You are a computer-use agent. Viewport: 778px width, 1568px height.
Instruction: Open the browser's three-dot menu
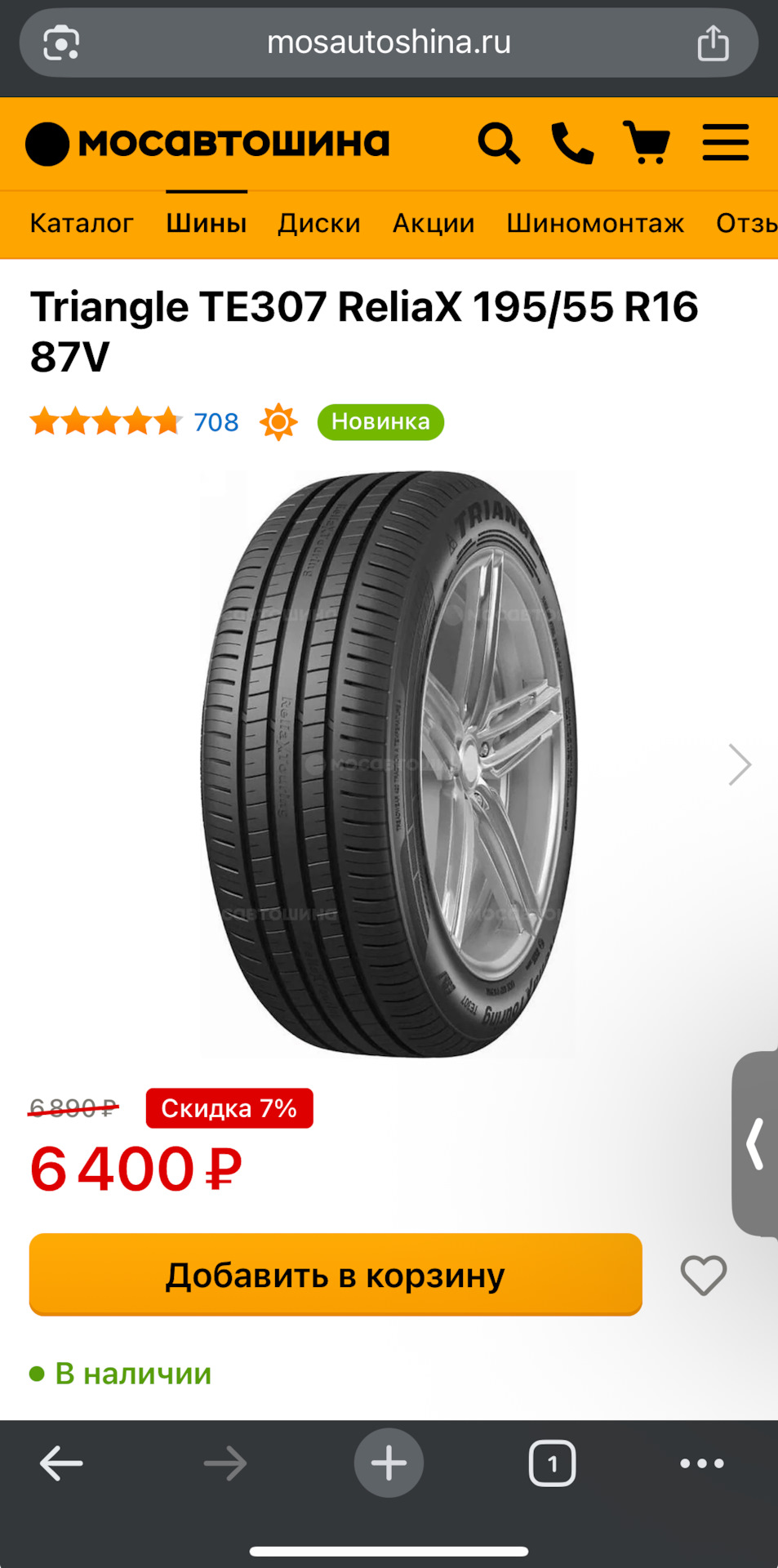[x=702, y=1463]
